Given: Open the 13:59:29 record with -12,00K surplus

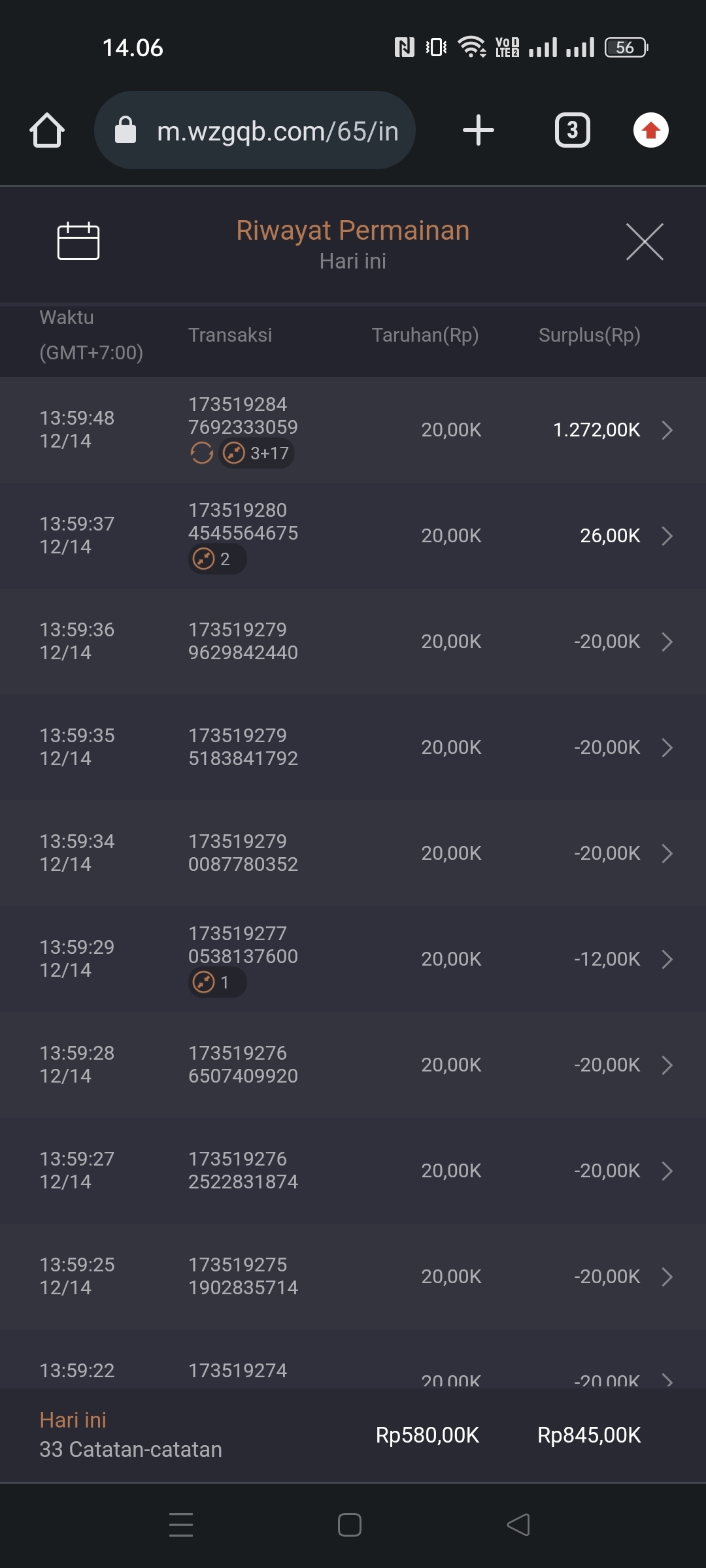Looking at the screenshot, I should pyautogui.click(x=667, y=959).
